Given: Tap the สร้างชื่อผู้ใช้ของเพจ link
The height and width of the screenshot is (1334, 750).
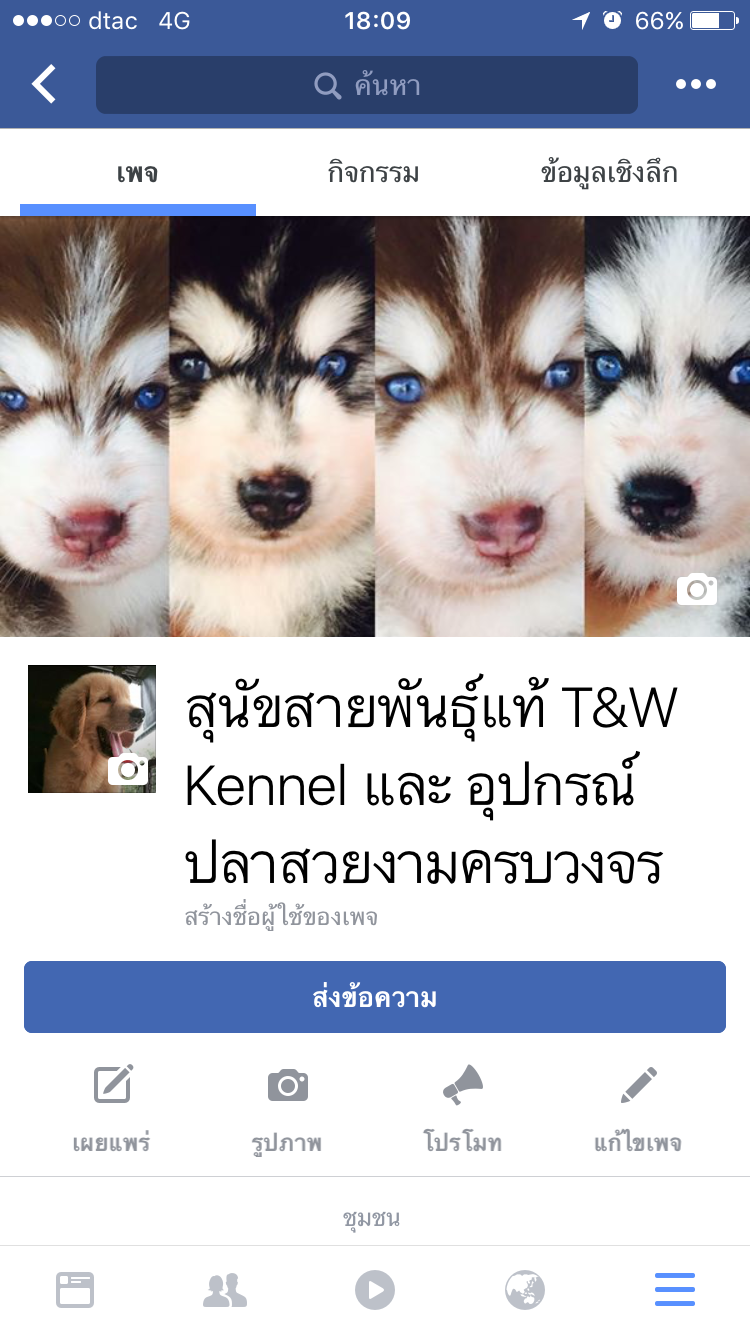Looking at the screenshot, I should [281, 917].
